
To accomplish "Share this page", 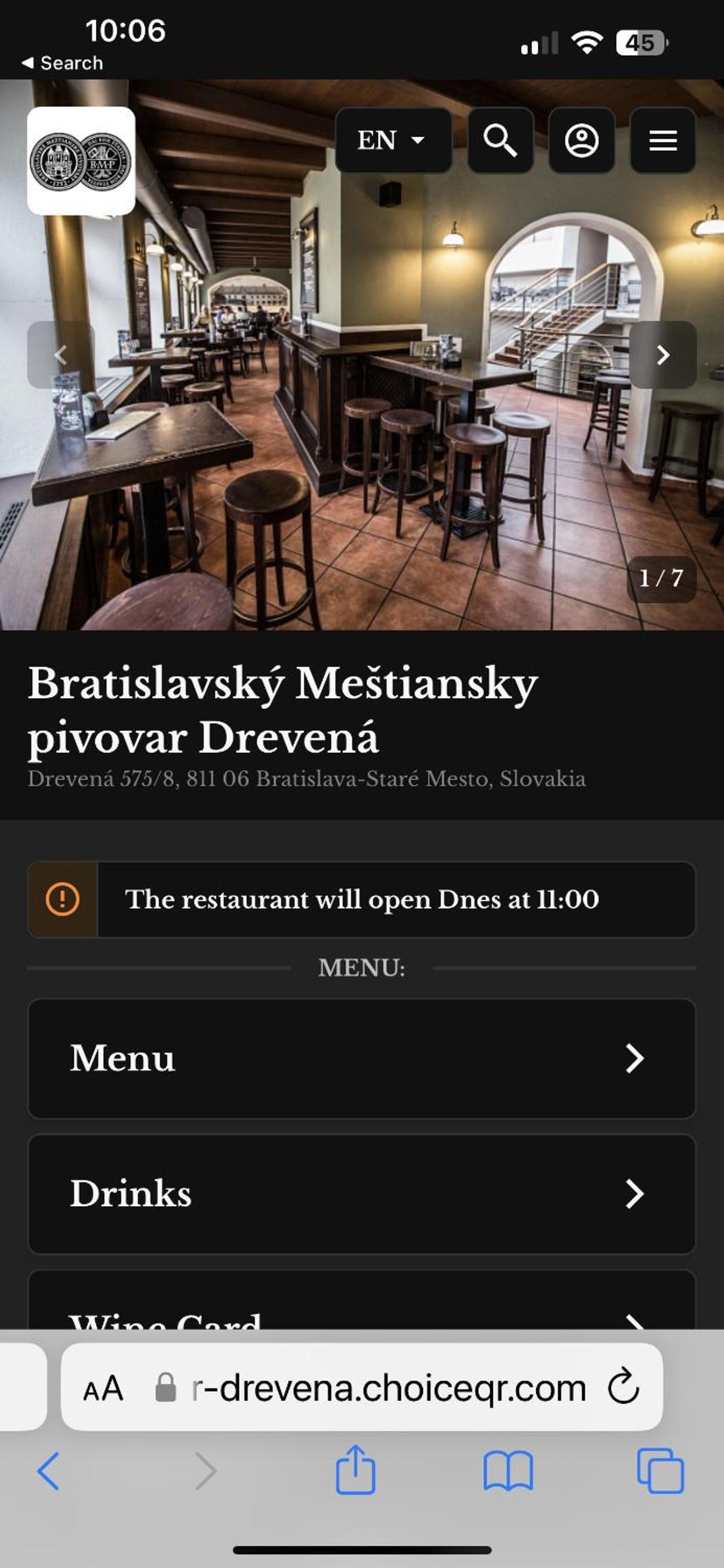I will (x=356, y=1469).
